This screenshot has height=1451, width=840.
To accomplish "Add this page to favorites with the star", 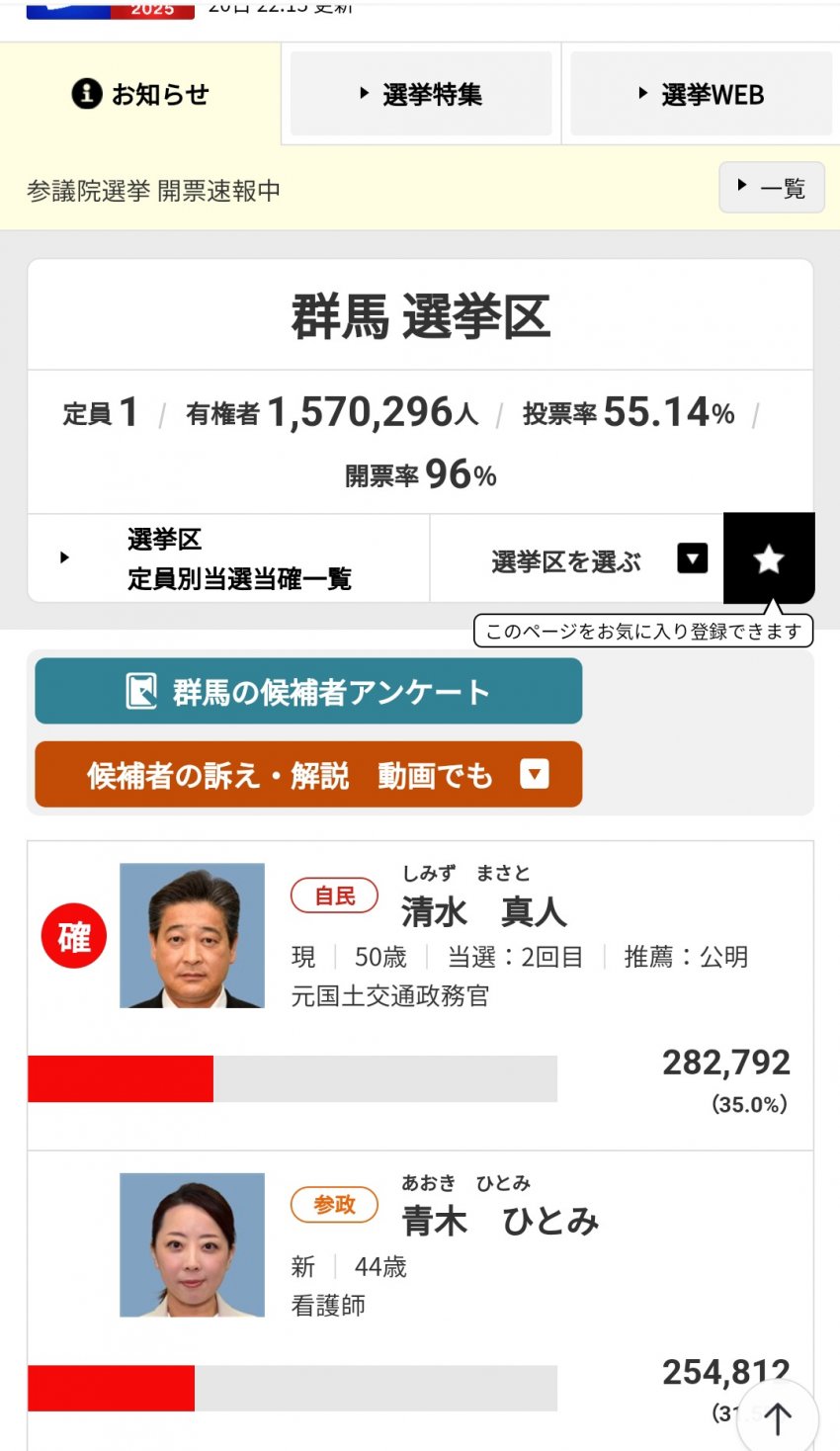I will 769,559.
